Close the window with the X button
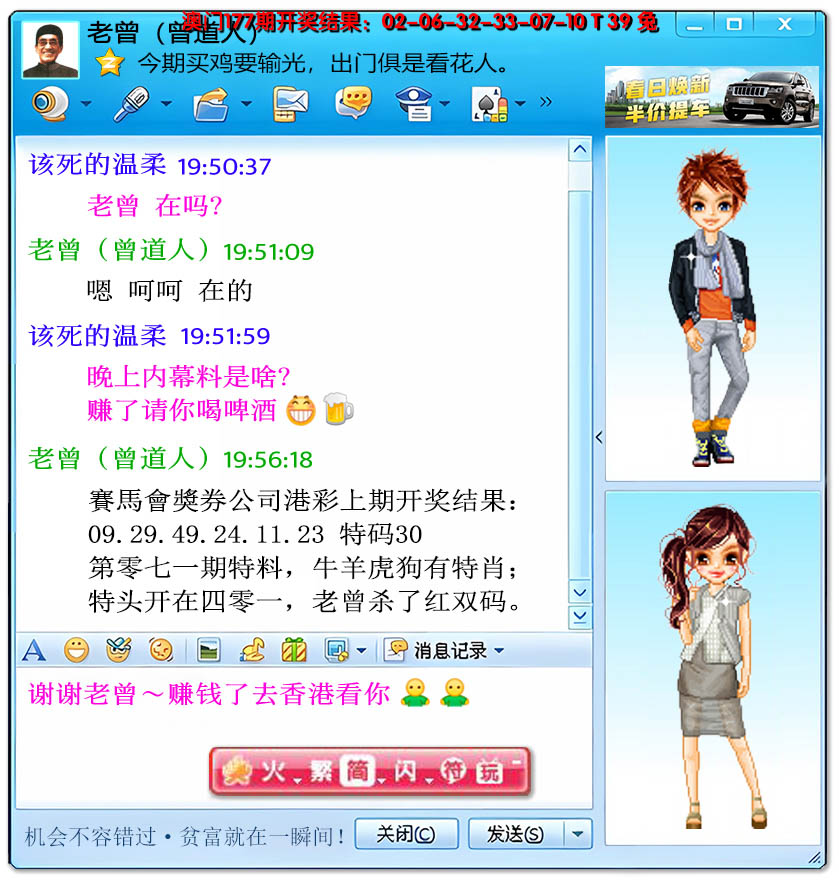 point(785,24)
